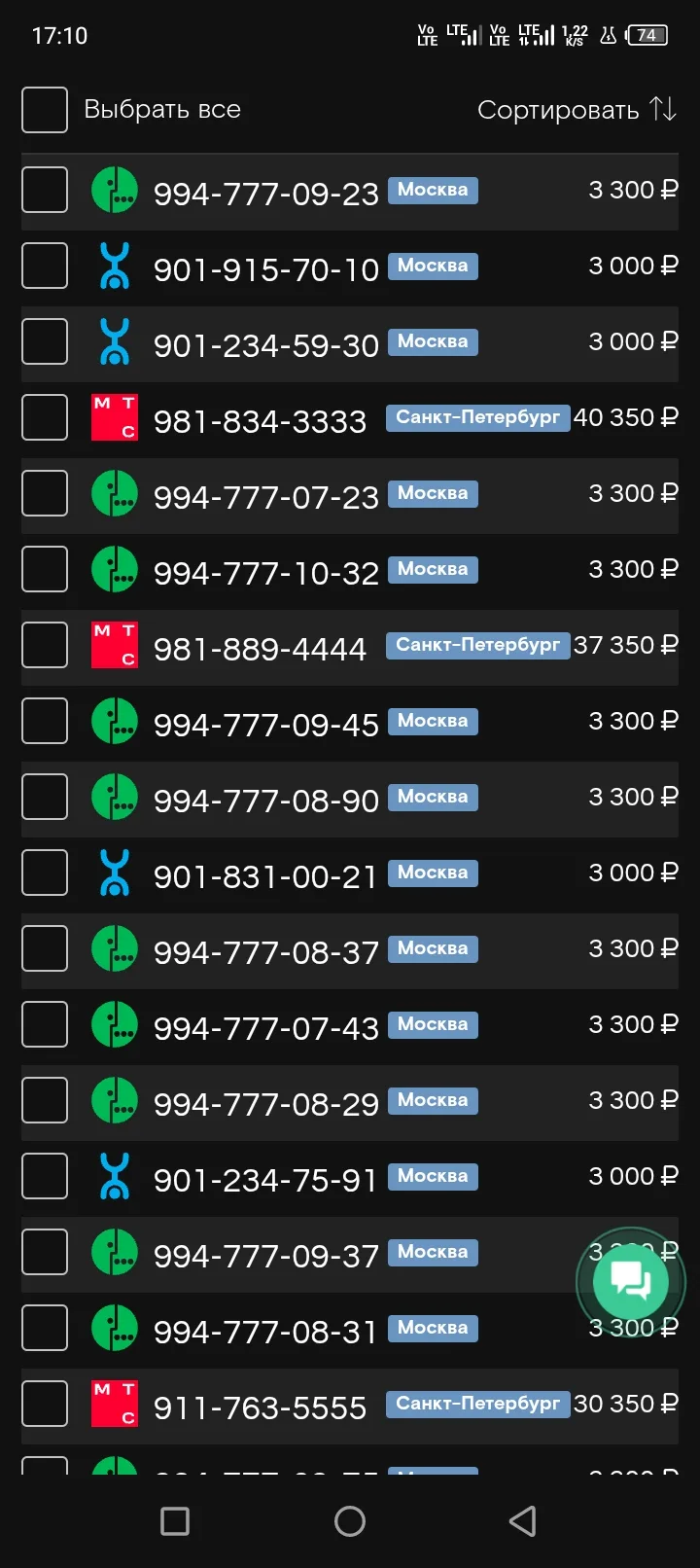Select checkbox for 901-234-75-91
Screen dimensions: 700x1568
tap(45, 1176)
